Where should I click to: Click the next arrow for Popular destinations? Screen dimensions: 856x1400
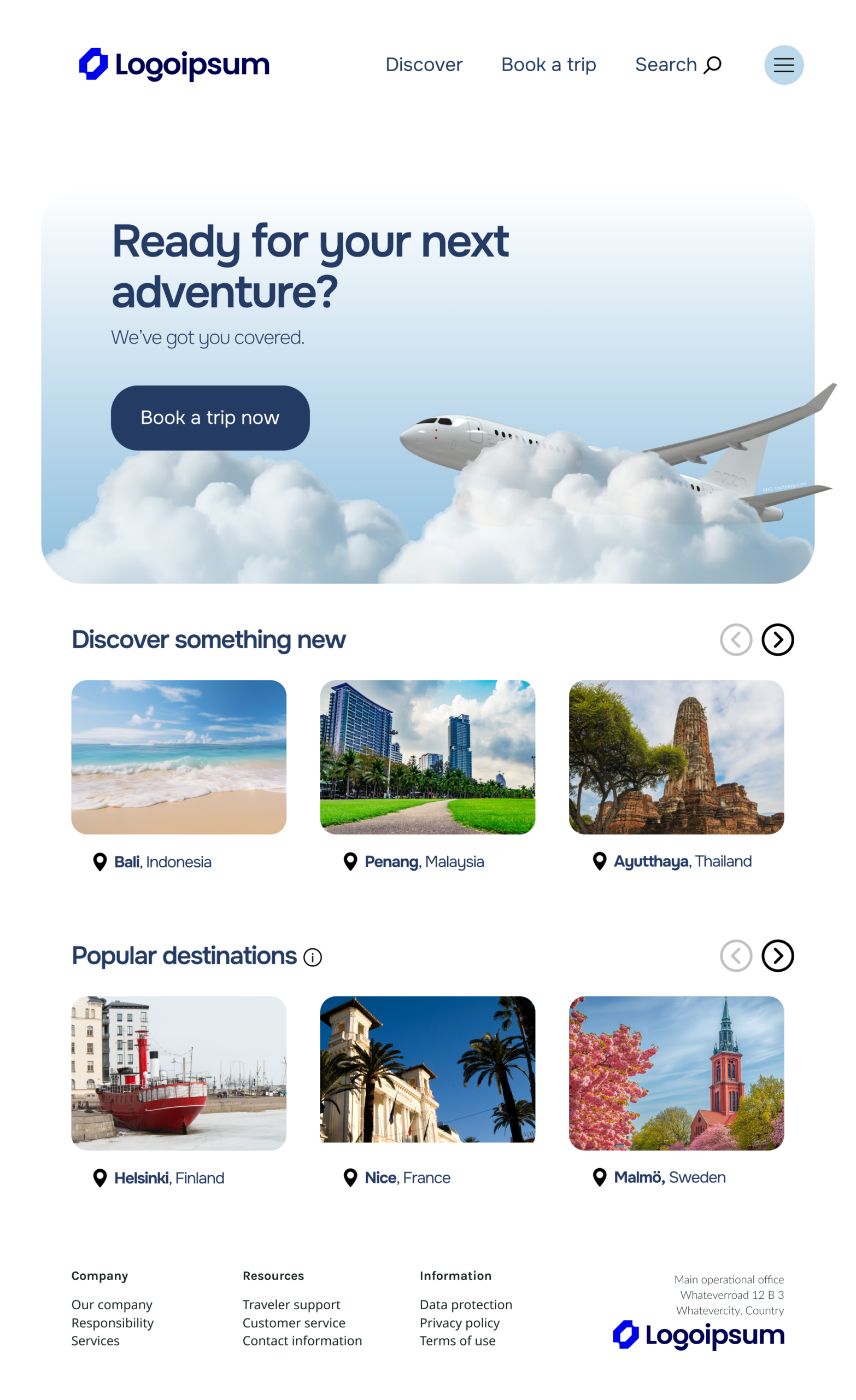(778, 956)
